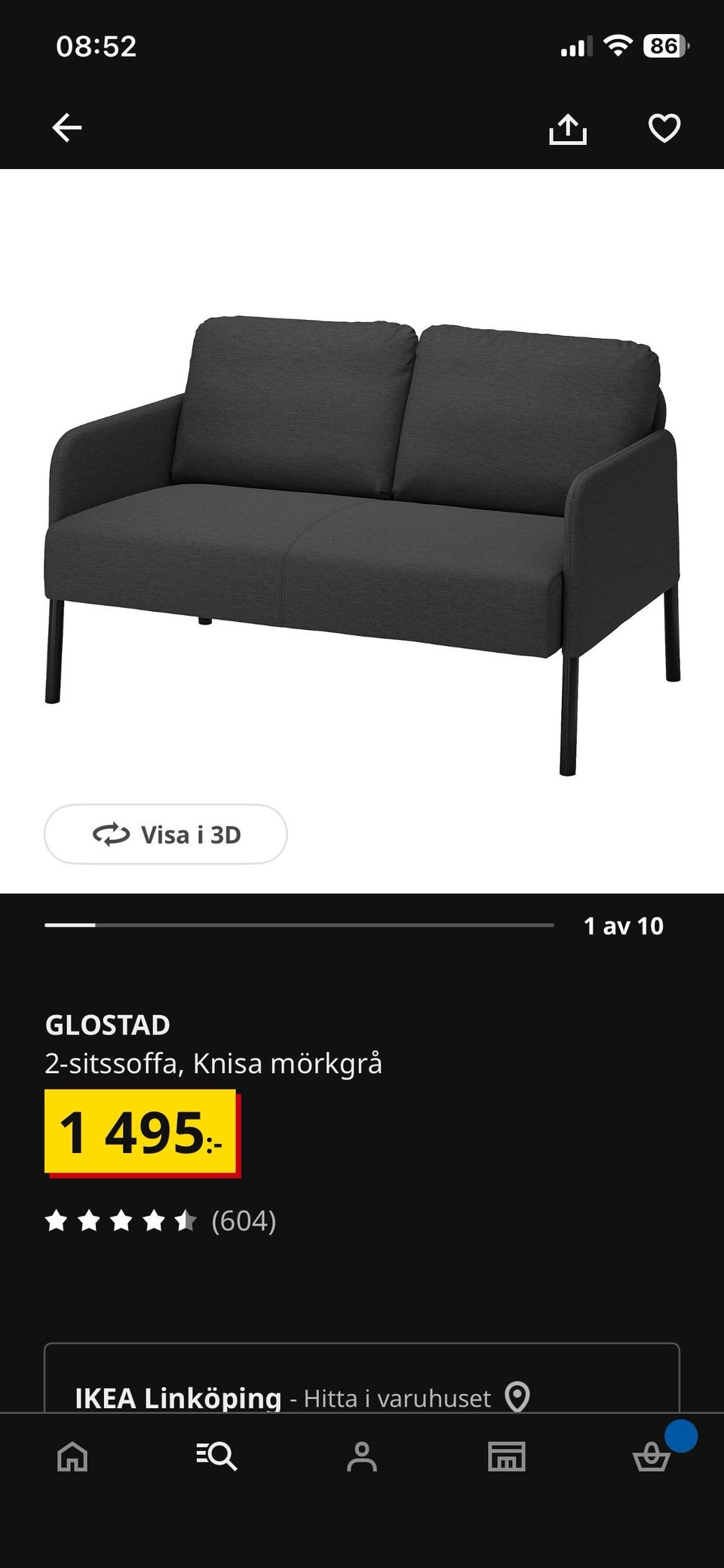View the 604 customer reviews
Screen dimensions: 724x1568
click(x=244, y=1220)
